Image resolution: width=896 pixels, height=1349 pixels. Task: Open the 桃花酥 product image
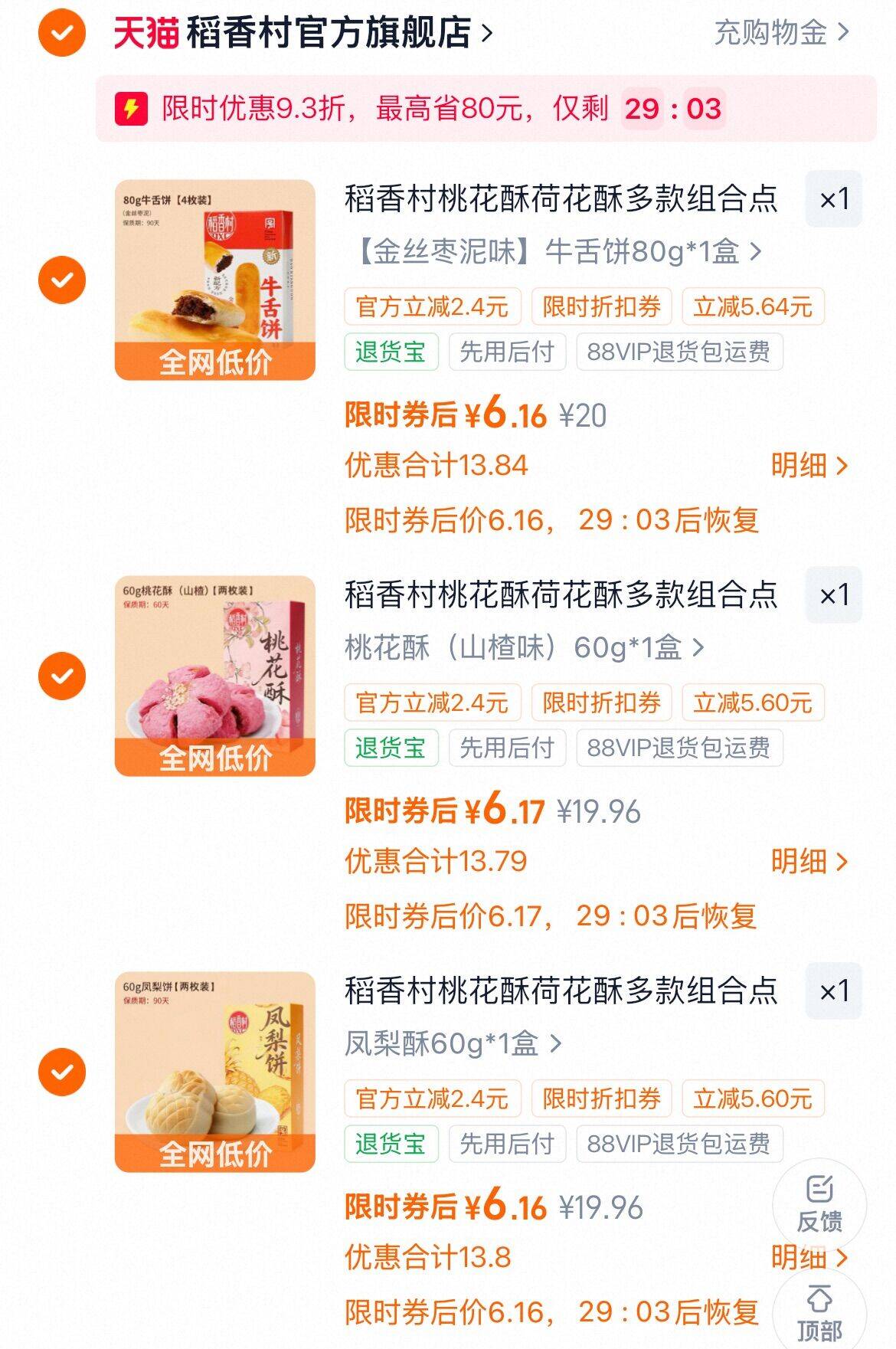pos(215,676)
